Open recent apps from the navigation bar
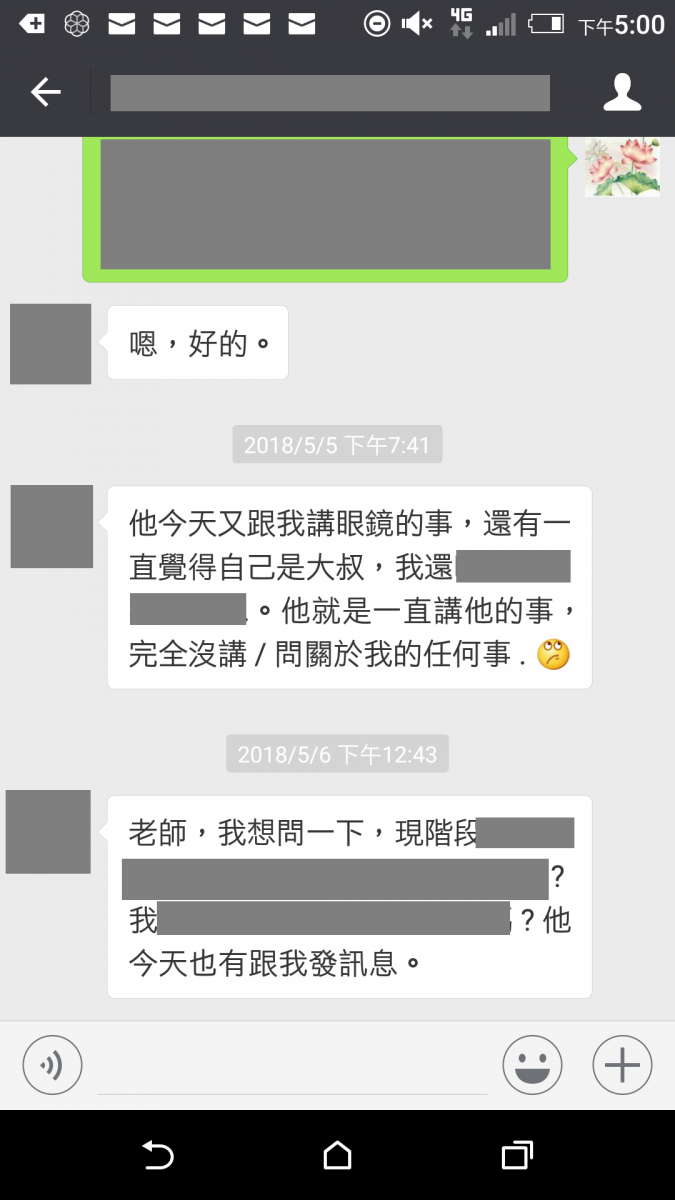 click(x=516, y=1156)
